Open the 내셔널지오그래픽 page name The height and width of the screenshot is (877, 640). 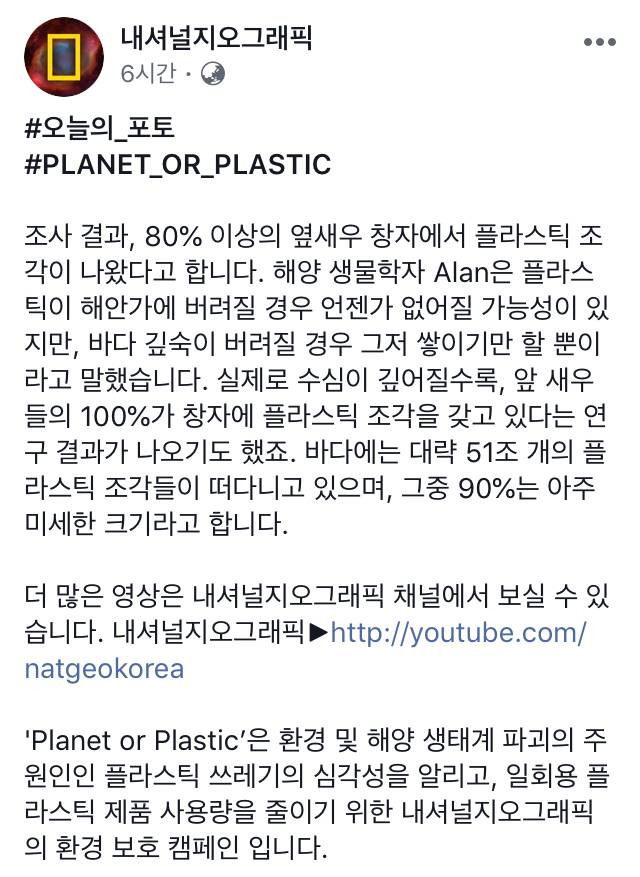click(216, 39)
